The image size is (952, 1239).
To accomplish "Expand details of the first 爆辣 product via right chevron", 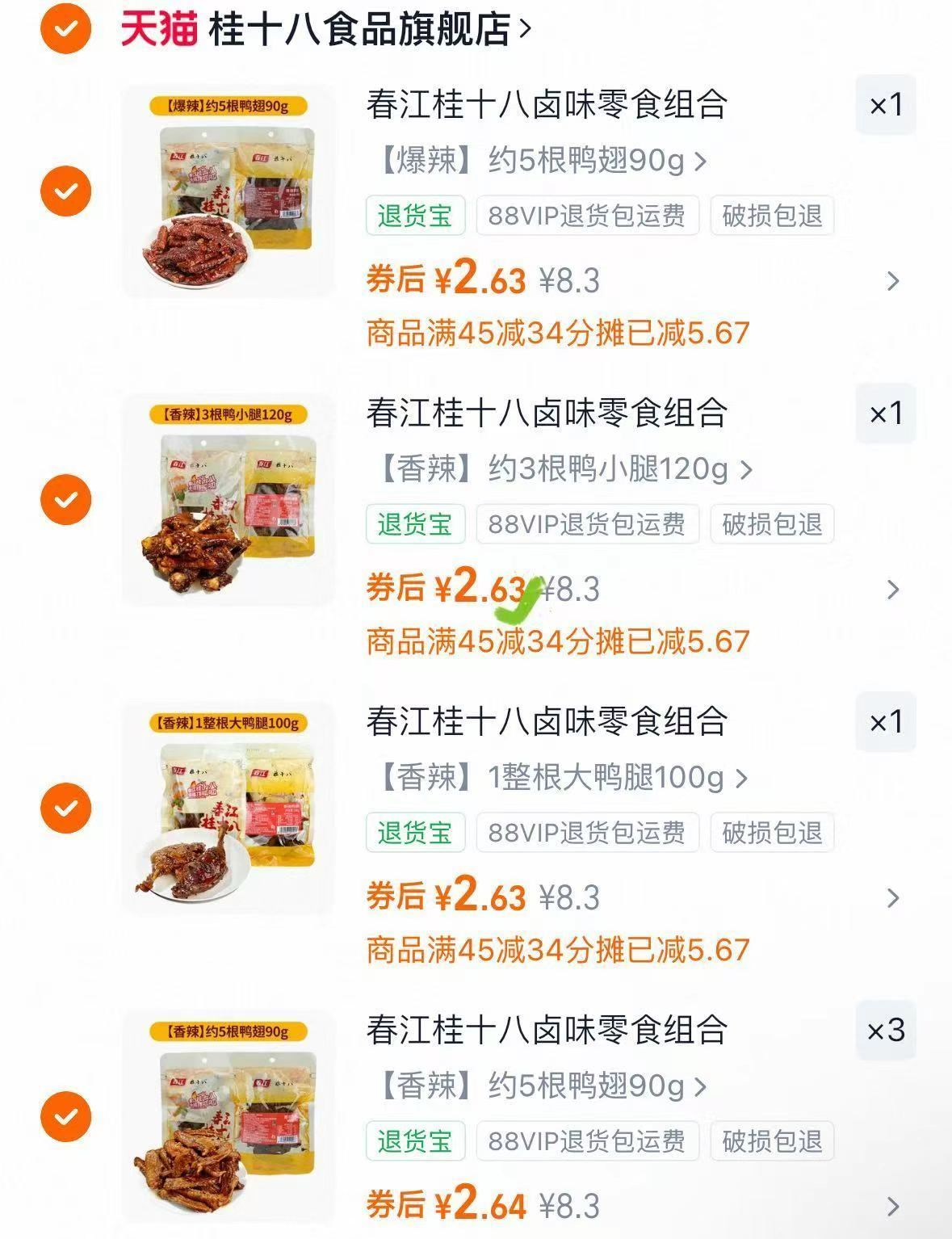I will pos(893,280).
